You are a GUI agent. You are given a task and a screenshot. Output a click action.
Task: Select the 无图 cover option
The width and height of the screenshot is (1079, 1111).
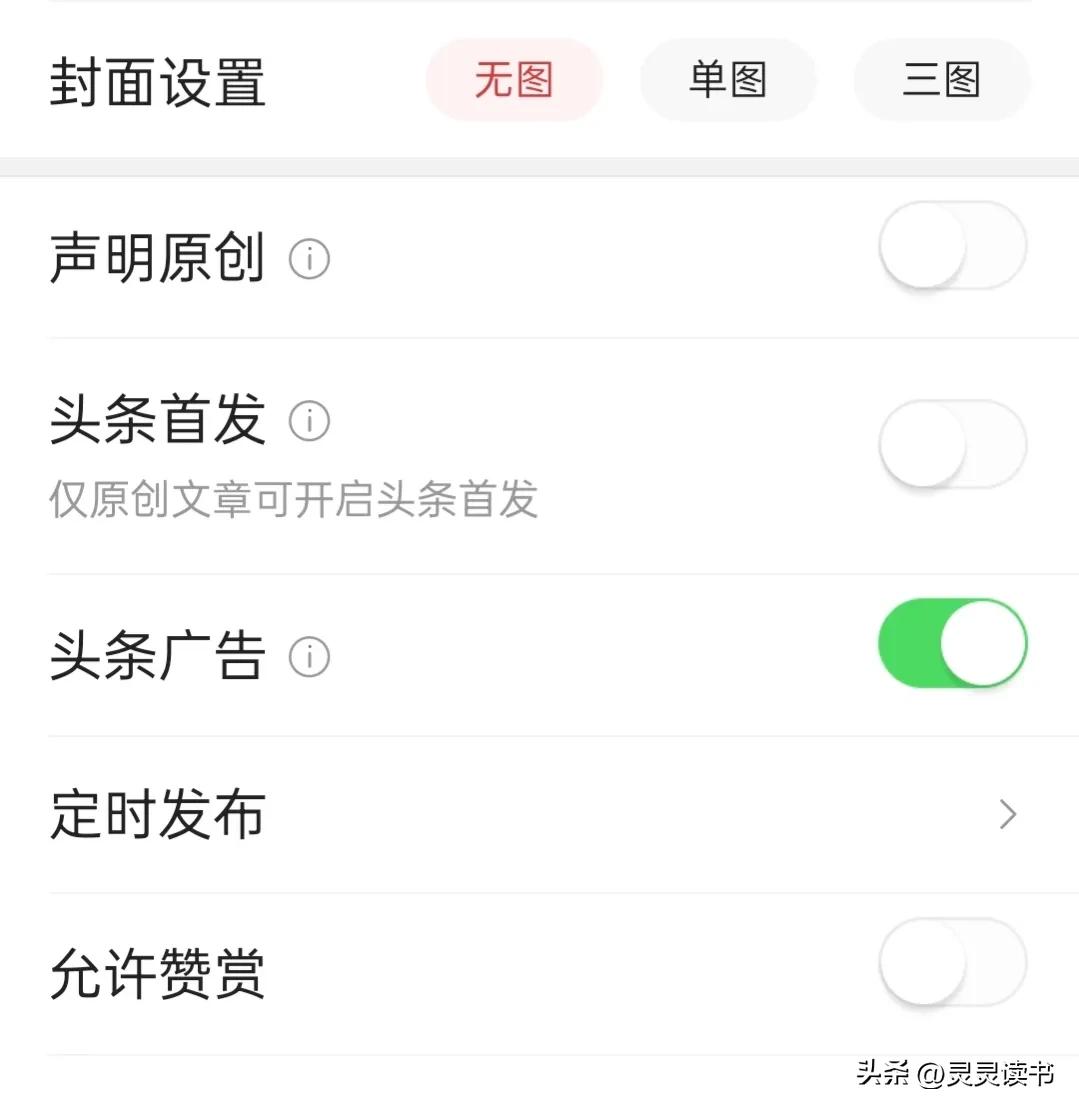coord(514,80)
